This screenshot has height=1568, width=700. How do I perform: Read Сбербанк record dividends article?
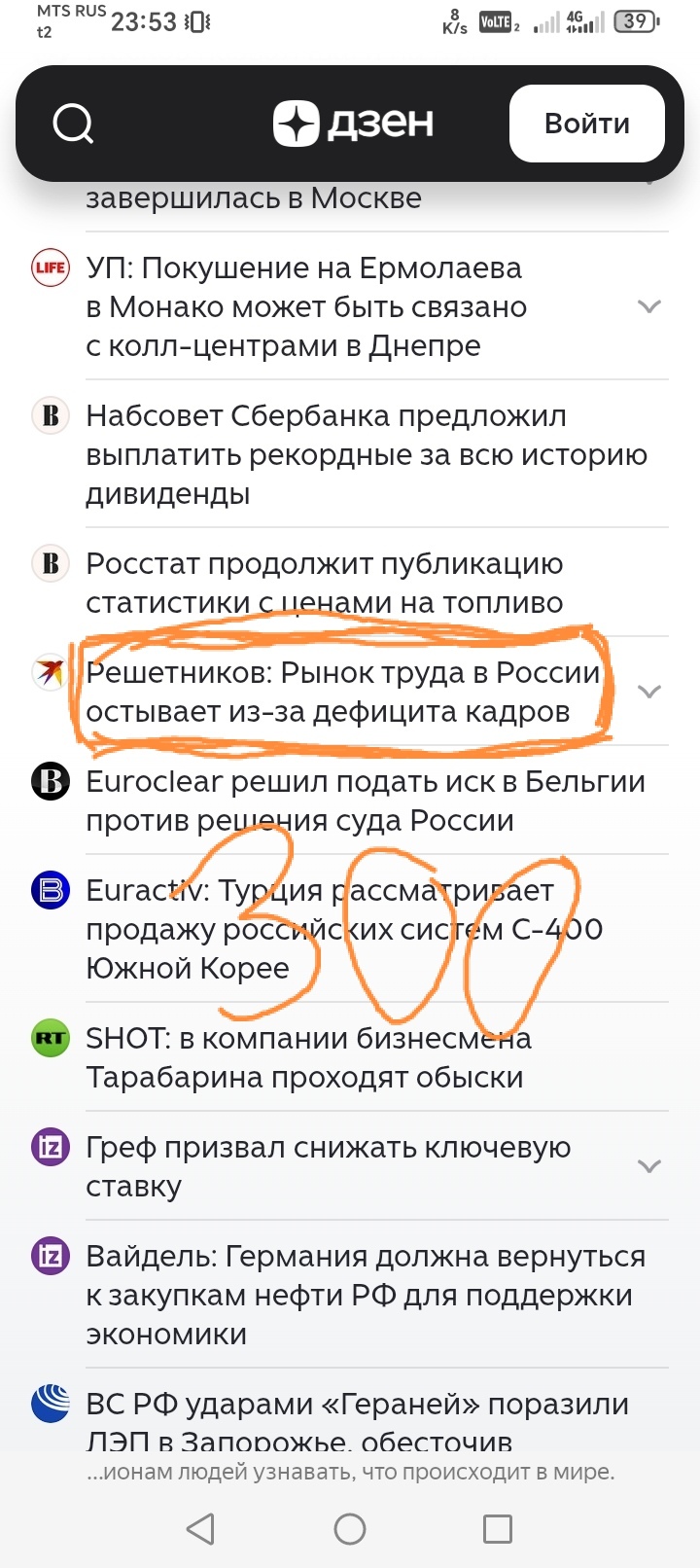pyautogui.click(x=367, y=454)
